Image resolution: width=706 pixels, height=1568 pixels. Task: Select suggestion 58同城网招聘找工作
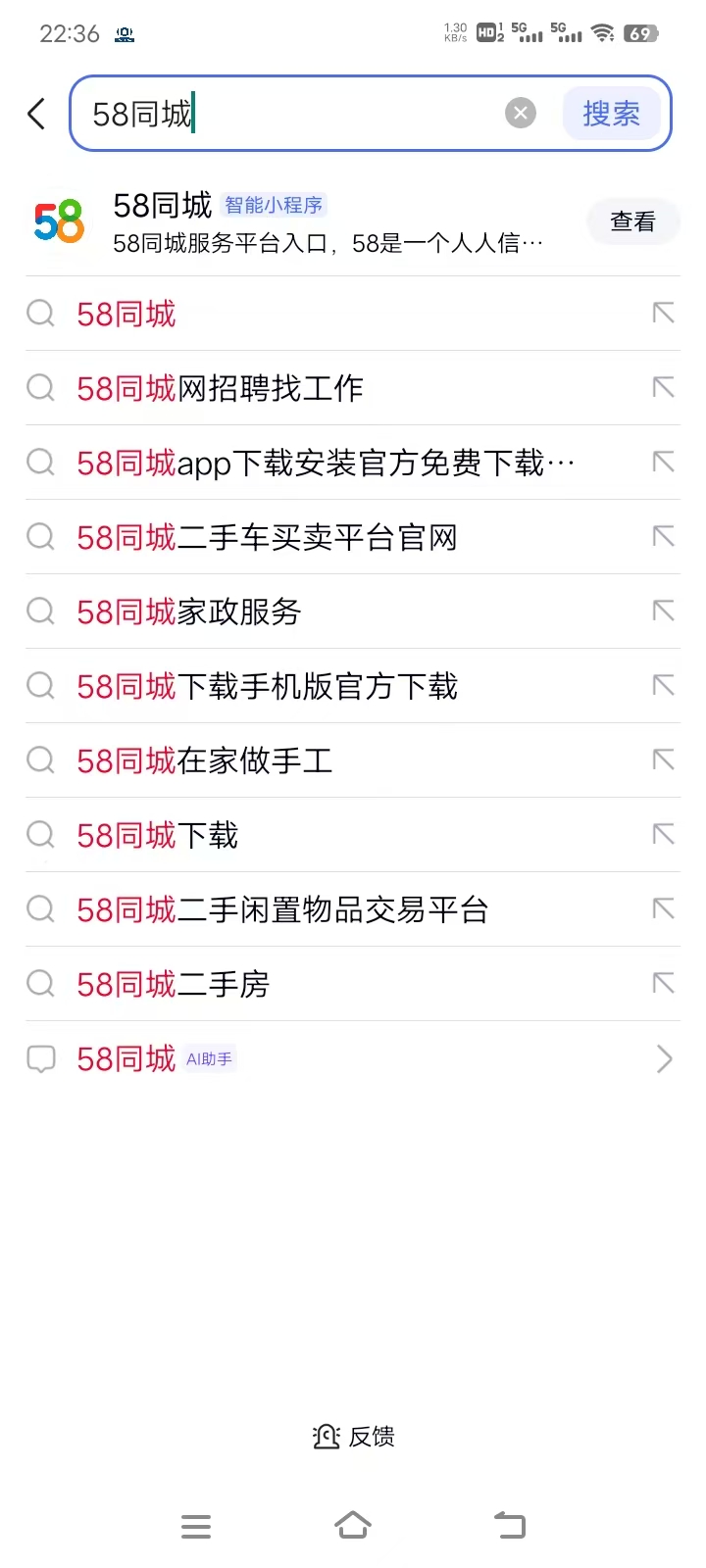tap(353, 388)
